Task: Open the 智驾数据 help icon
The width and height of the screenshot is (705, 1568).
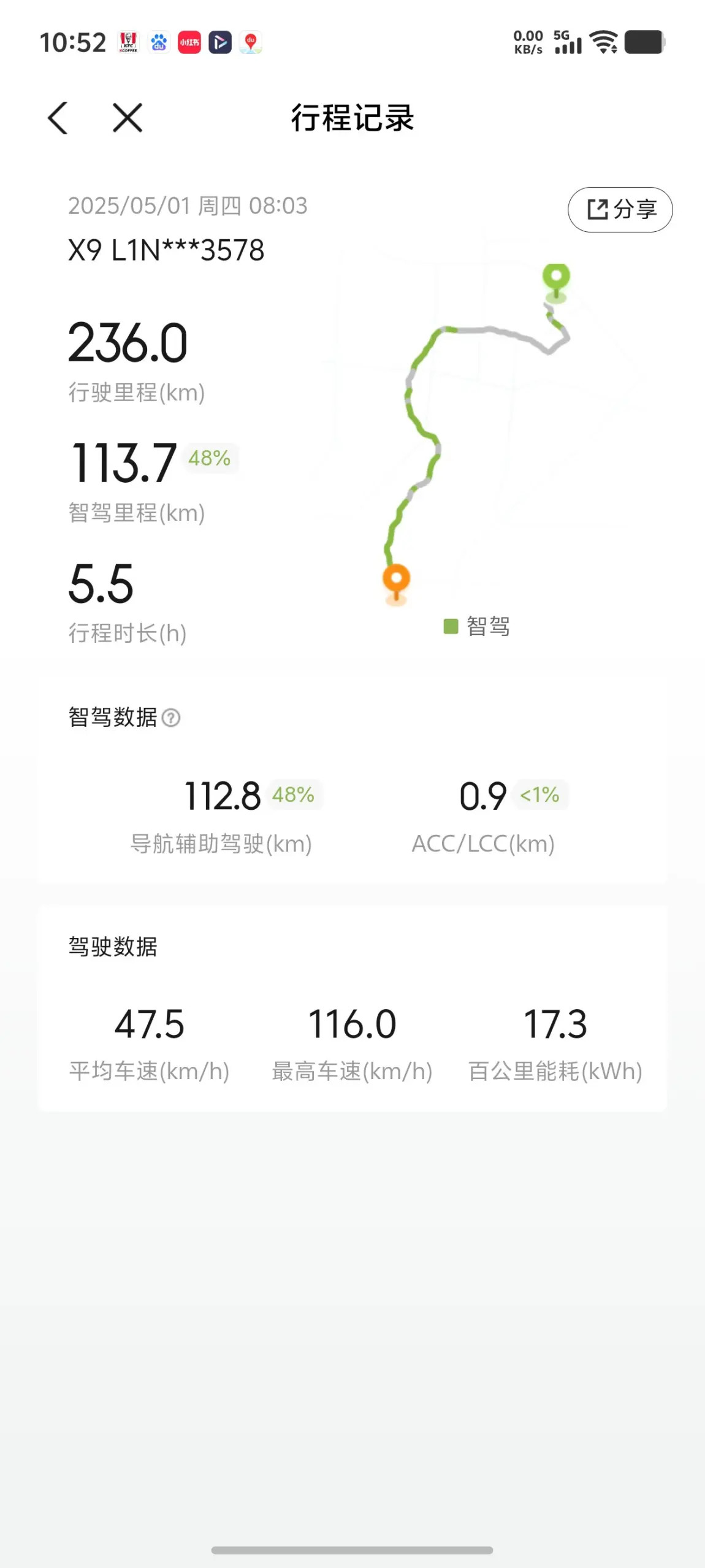Action: [171, 717]
